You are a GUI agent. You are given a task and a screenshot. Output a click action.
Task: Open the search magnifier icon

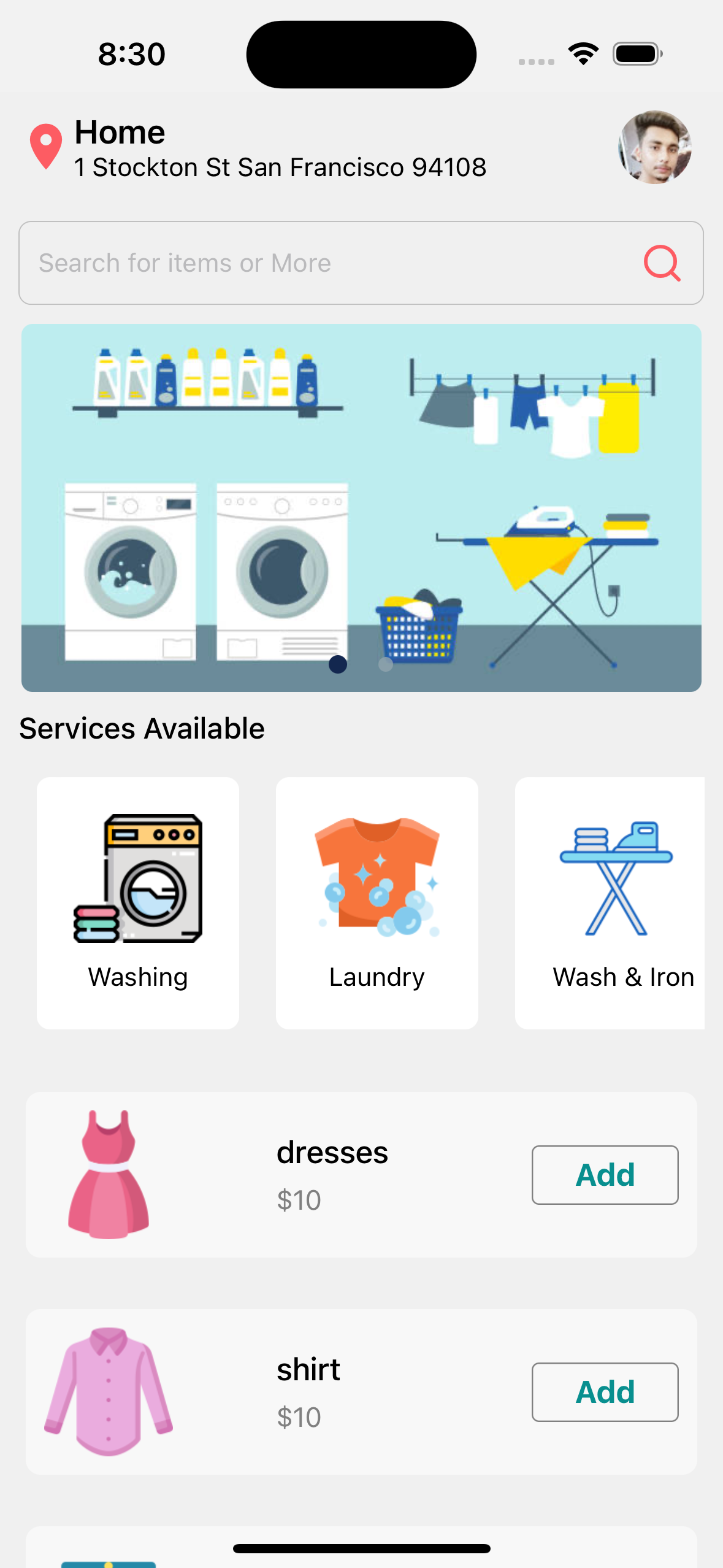click(663, 263)
